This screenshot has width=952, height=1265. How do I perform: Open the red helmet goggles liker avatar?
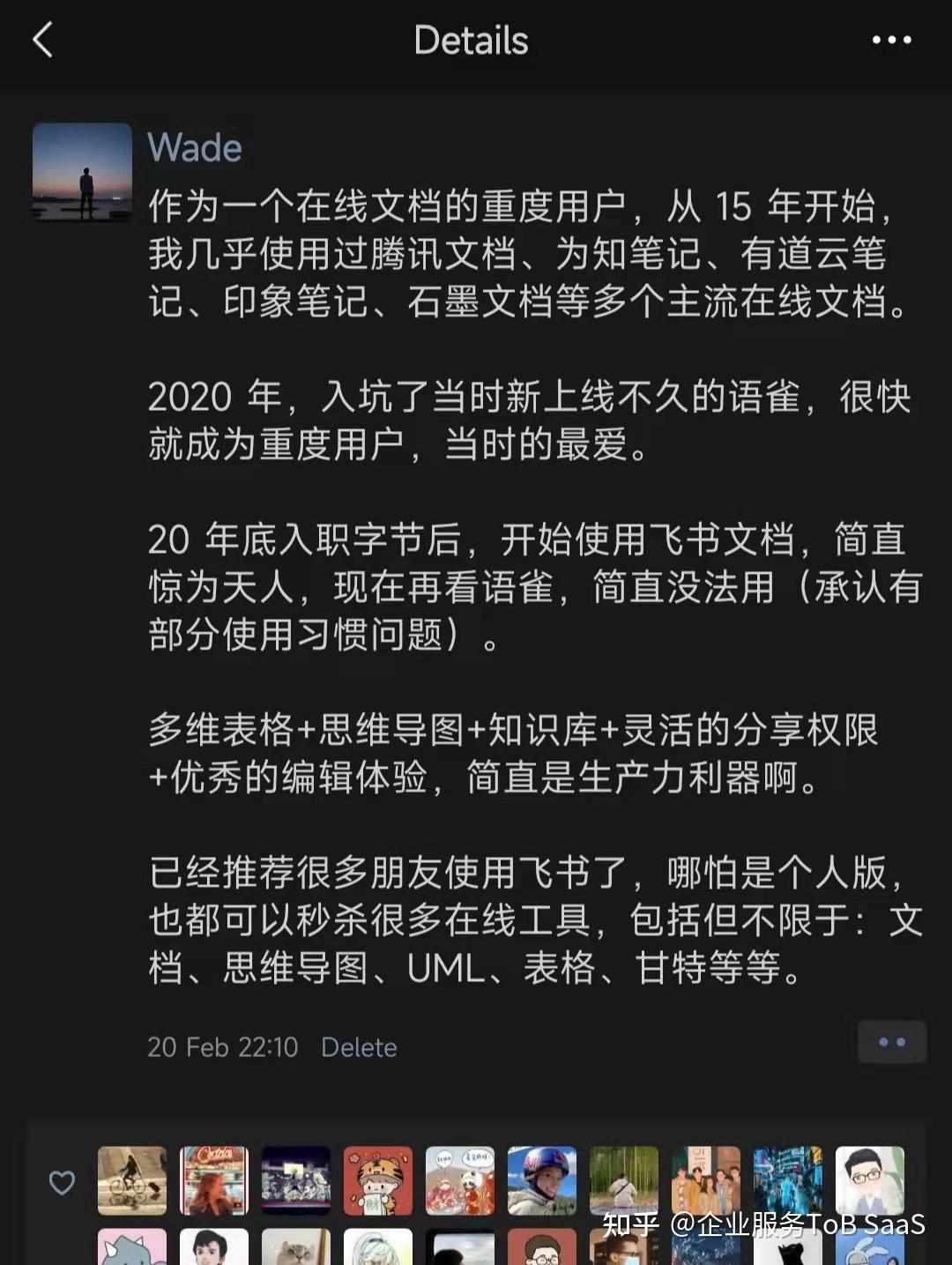pos(542,1181)
